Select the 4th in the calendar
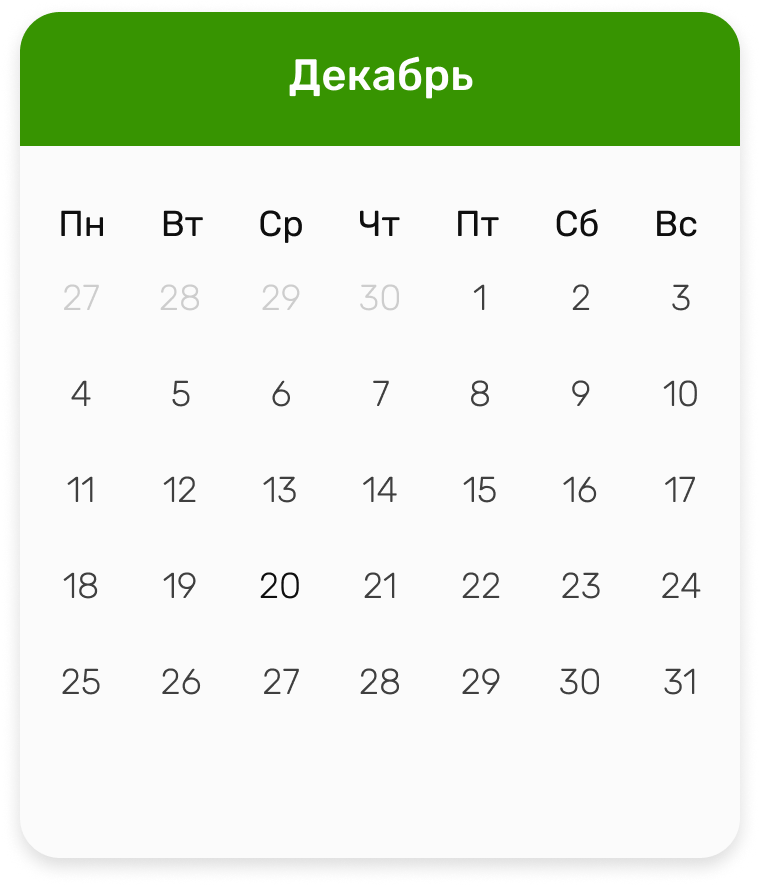This screenshot has width=760, height=886. 81,394
